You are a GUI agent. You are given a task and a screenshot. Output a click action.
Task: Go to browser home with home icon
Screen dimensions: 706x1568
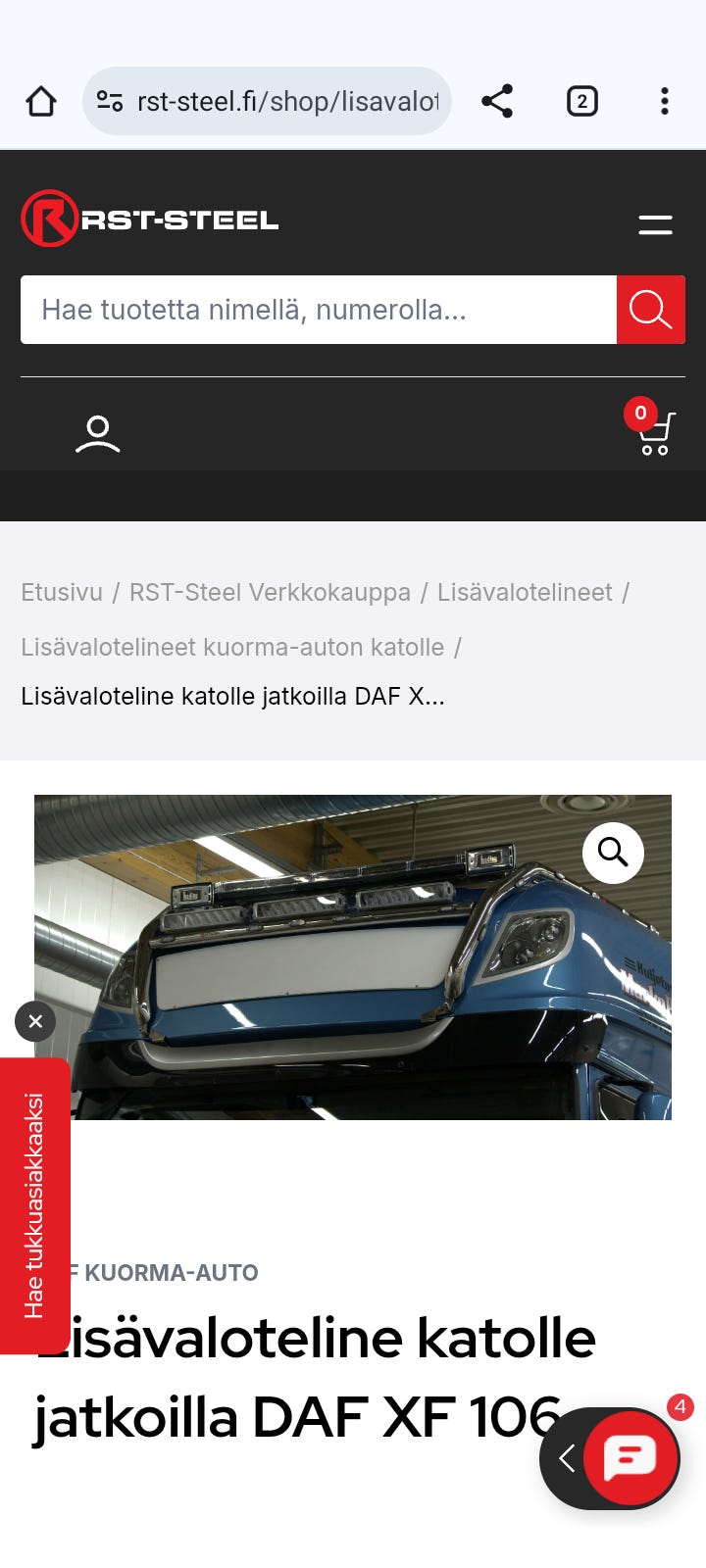click(40, 100)
